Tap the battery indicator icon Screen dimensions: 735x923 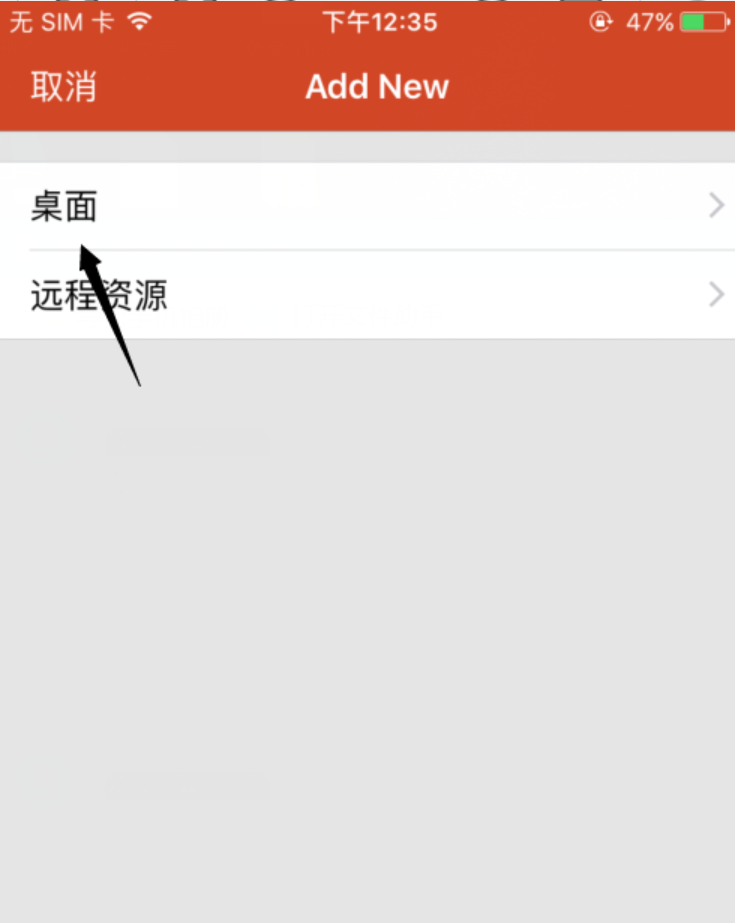(704, 21)
